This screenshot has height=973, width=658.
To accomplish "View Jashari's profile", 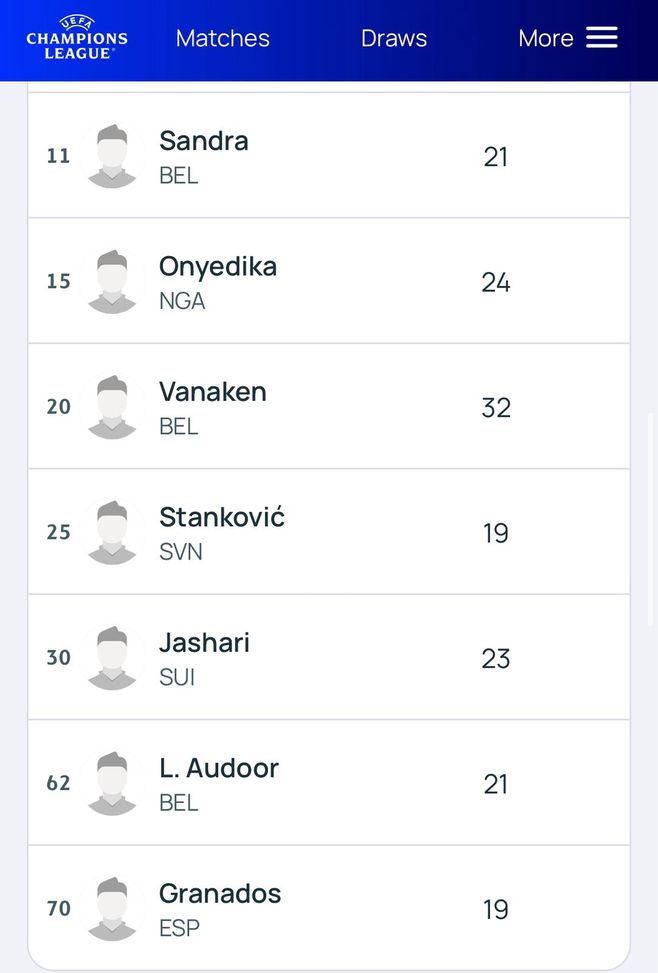I will tap(204, 657).
